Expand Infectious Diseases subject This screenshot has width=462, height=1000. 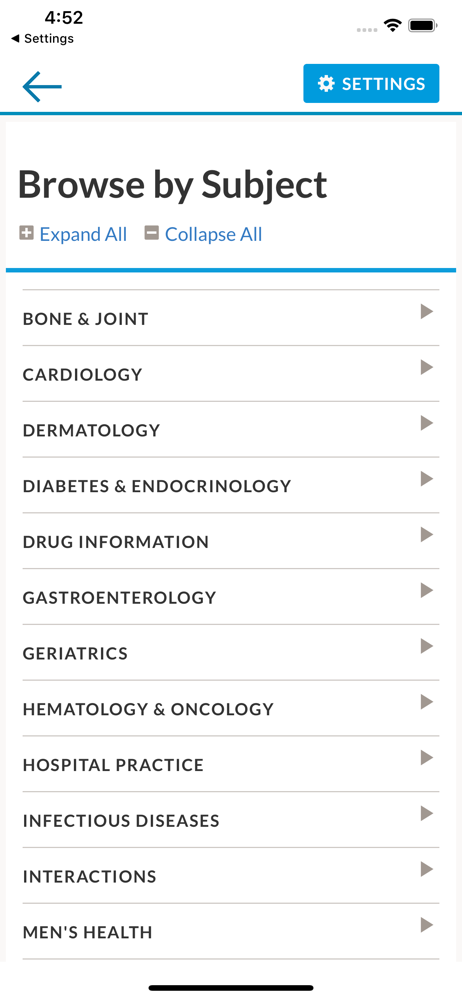click(231, 820)
